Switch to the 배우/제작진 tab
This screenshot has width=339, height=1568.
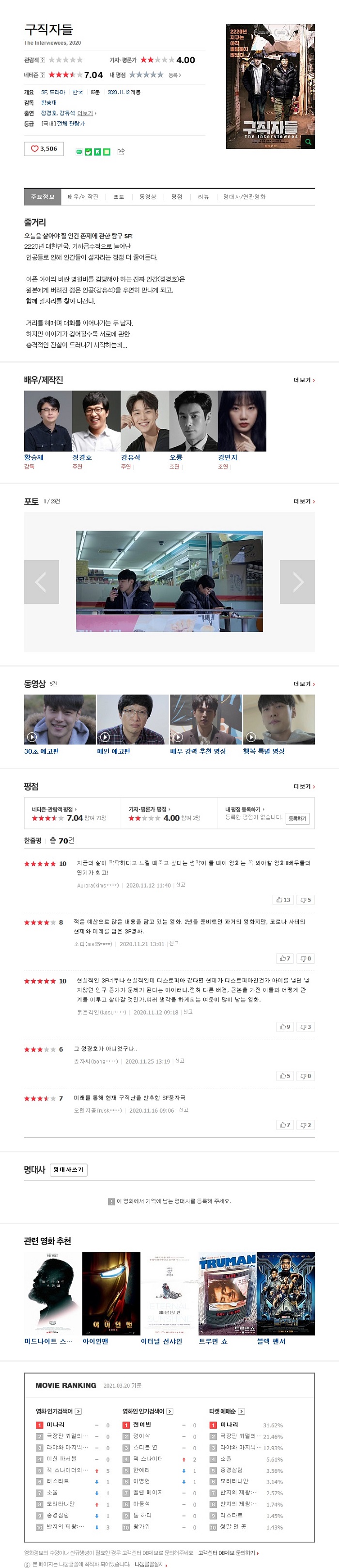click(x=83, y=196)
